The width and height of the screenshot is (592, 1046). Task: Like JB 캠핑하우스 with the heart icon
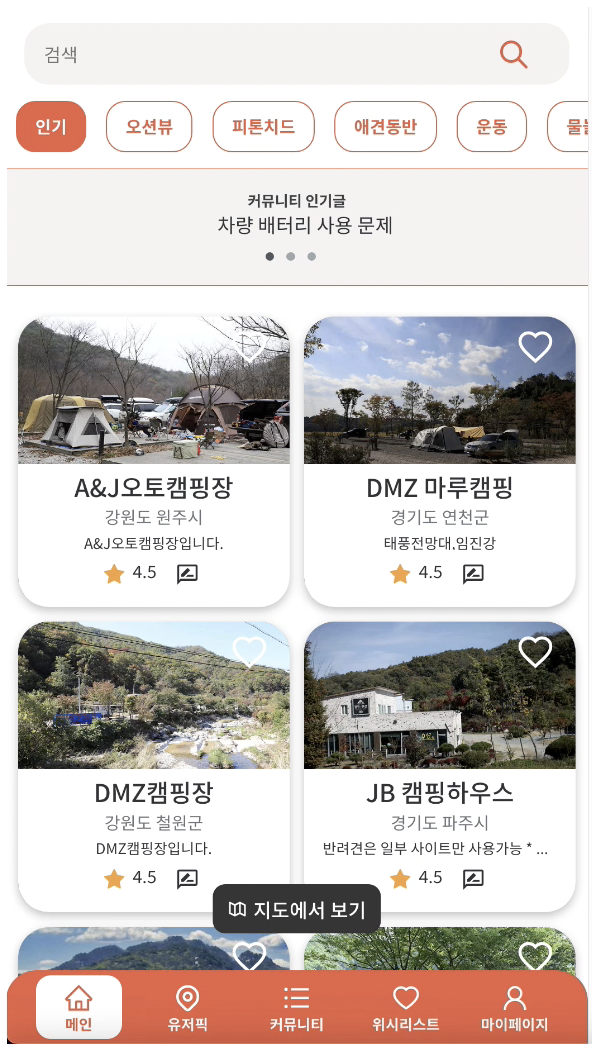(x=535, y=652)
